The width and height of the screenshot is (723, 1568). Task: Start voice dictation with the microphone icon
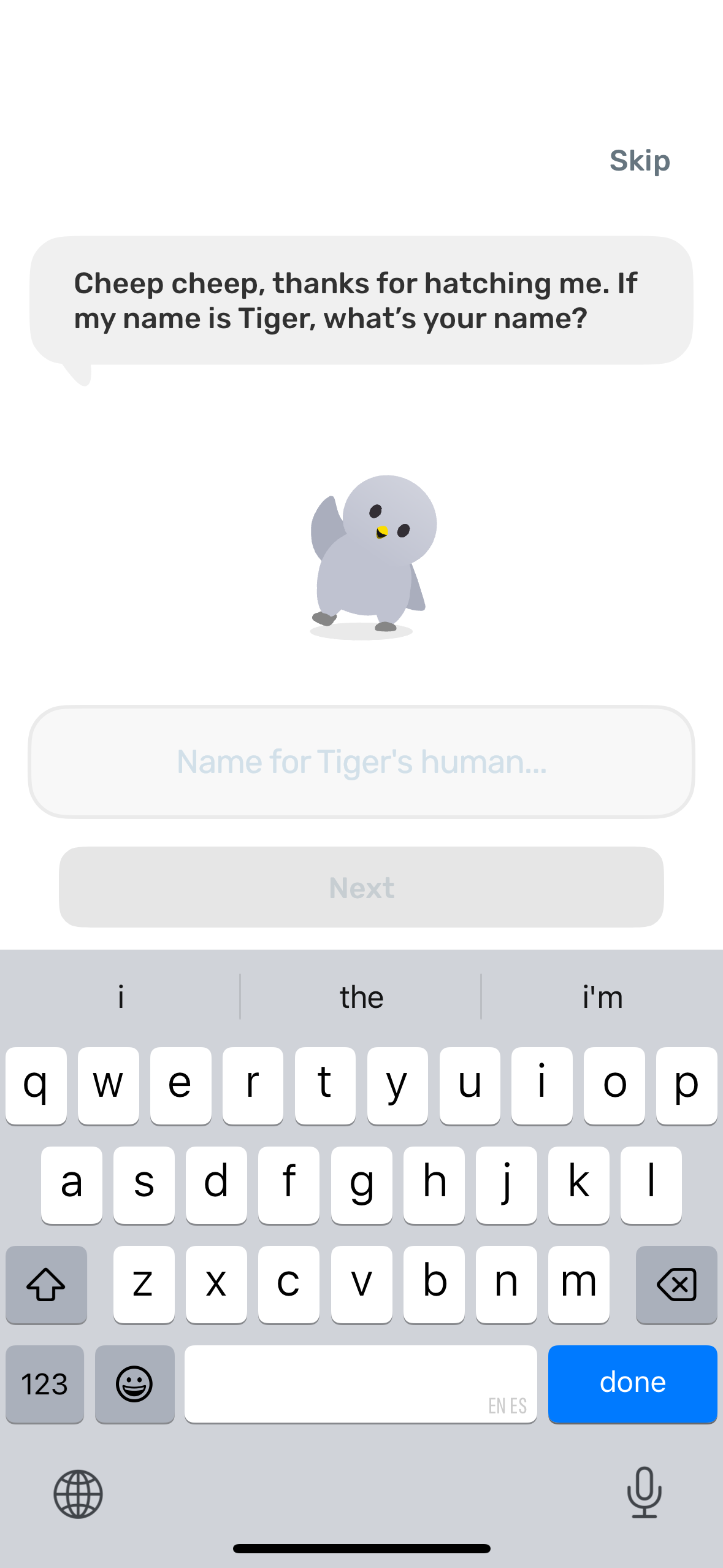coord(645,1494)
